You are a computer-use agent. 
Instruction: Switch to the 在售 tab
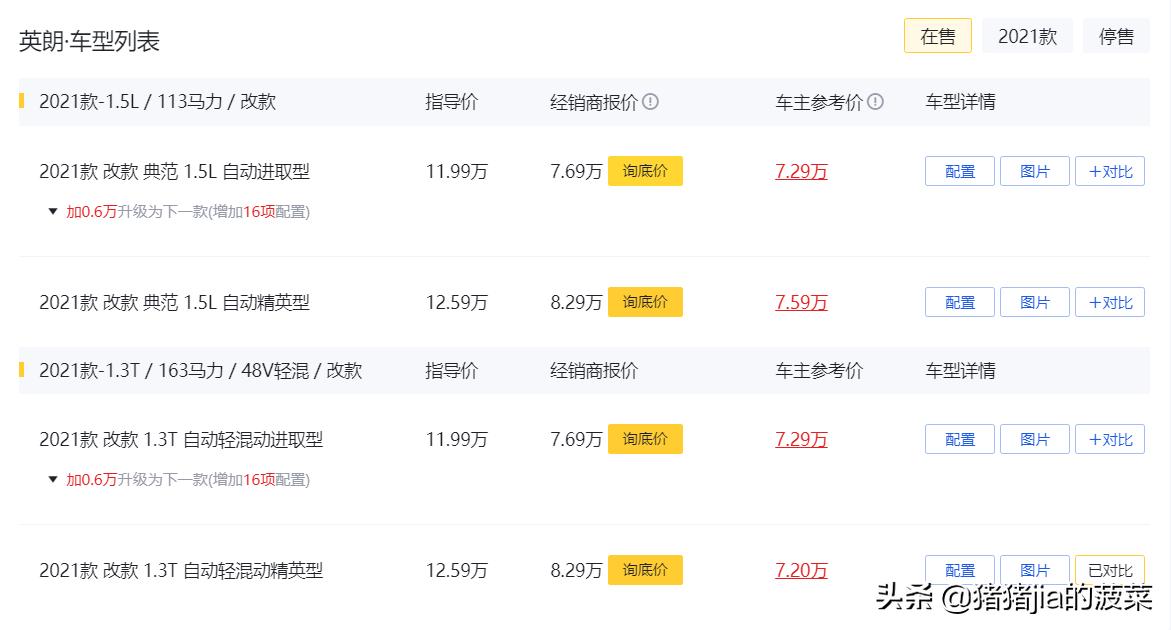[937, 37]
